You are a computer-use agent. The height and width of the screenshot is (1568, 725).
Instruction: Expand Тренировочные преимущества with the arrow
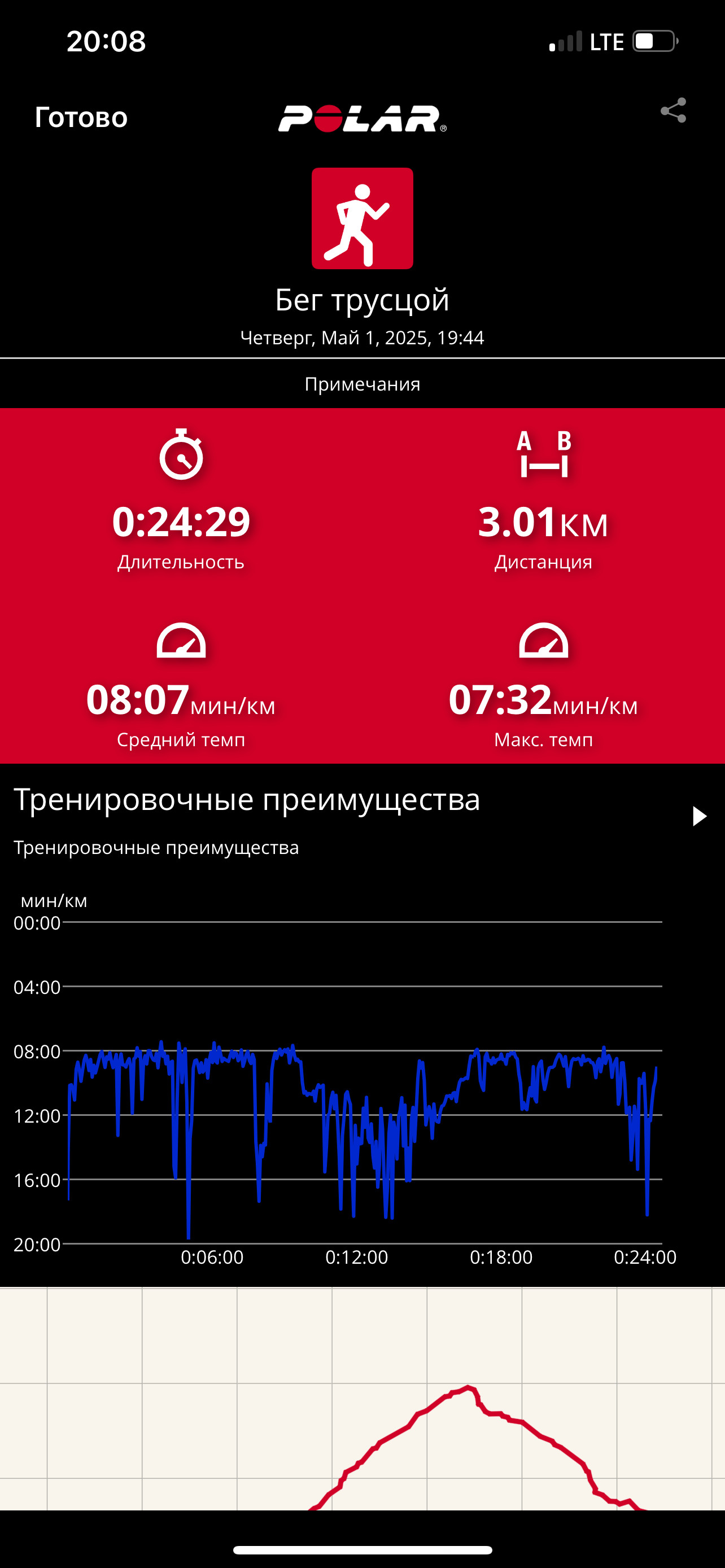700,816
